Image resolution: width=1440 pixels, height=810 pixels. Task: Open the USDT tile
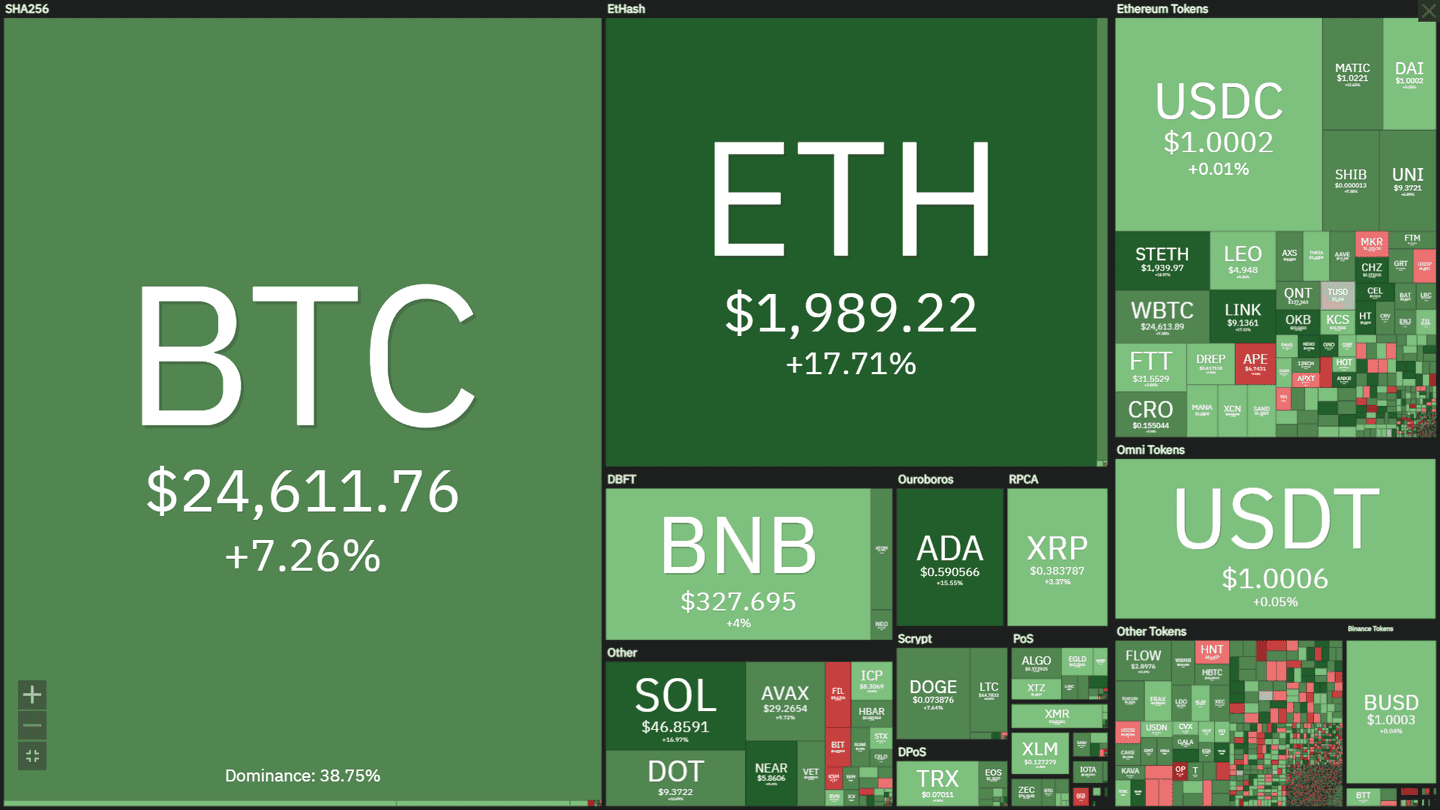coord(1275,540)
